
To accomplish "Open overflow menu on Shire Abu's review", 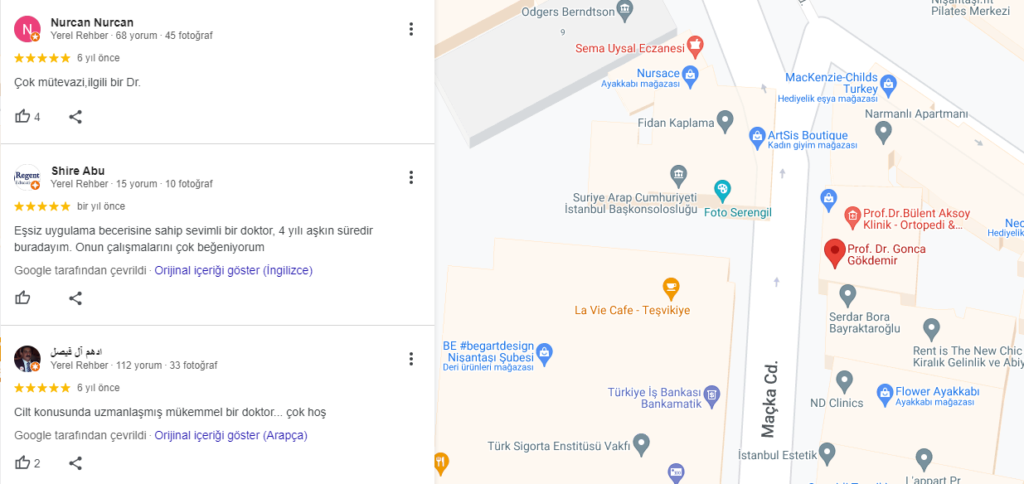I will coord(411,177).
